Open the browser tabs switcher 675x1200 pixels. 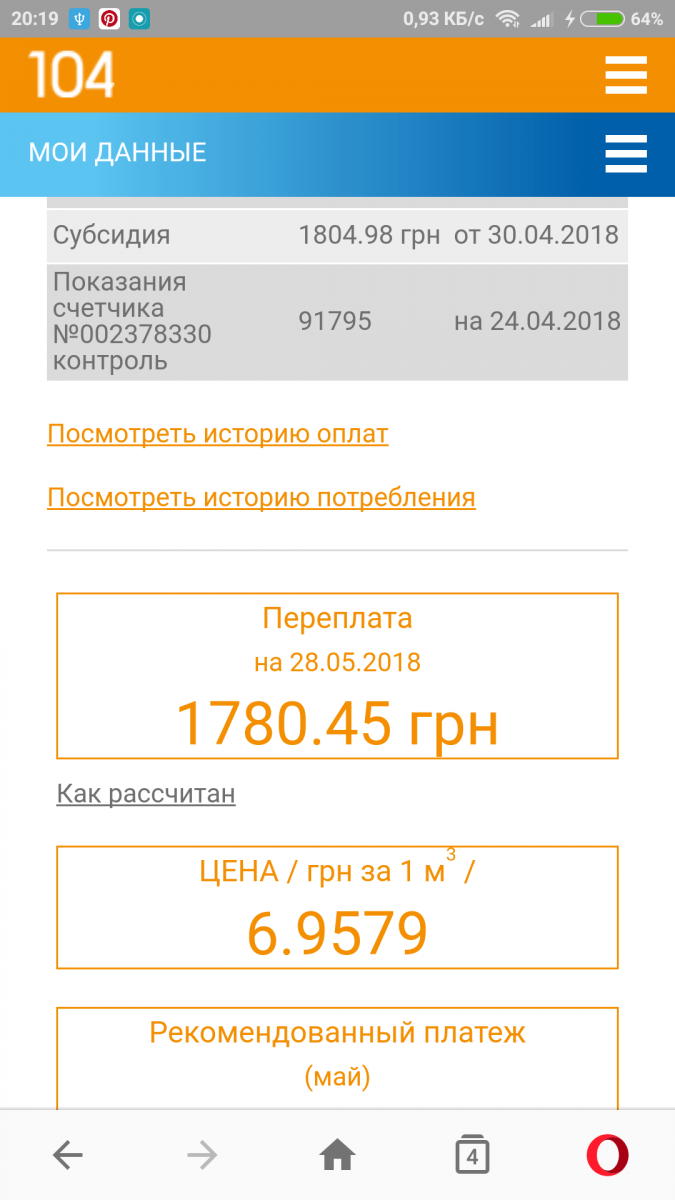(x=472, y=1156)
